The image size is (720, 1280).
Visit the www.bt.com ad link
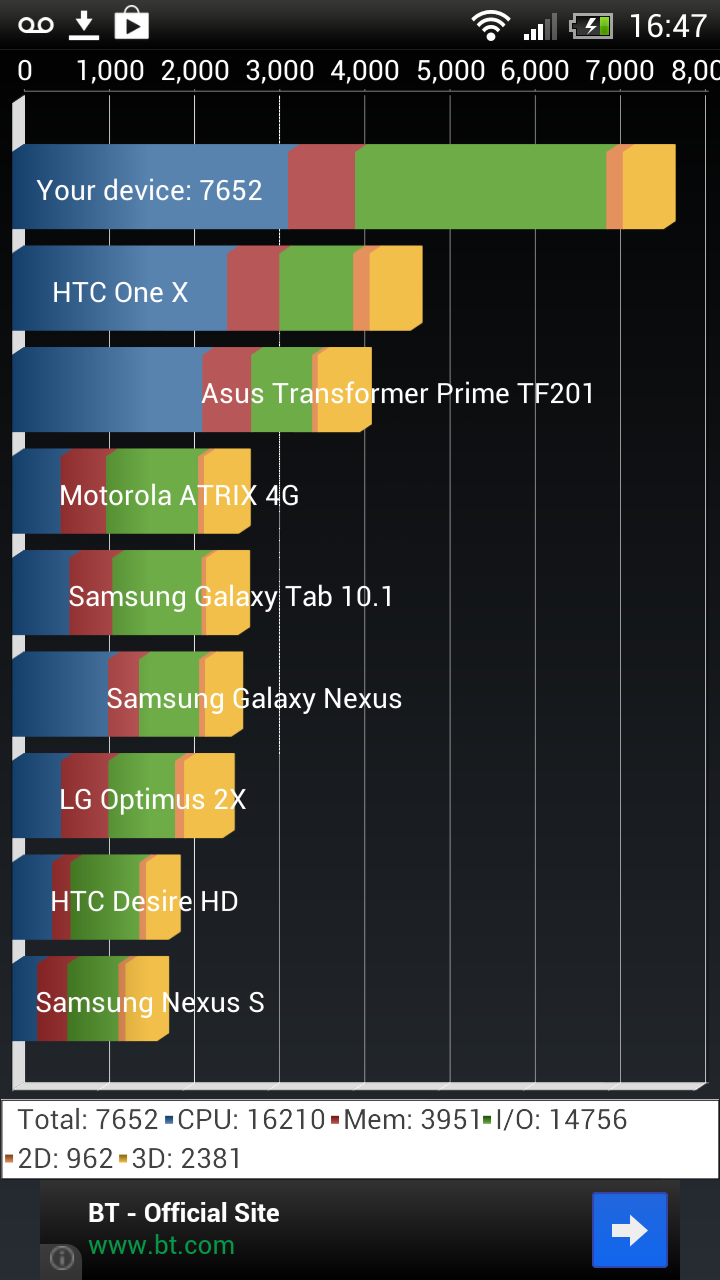point(161,1246)
